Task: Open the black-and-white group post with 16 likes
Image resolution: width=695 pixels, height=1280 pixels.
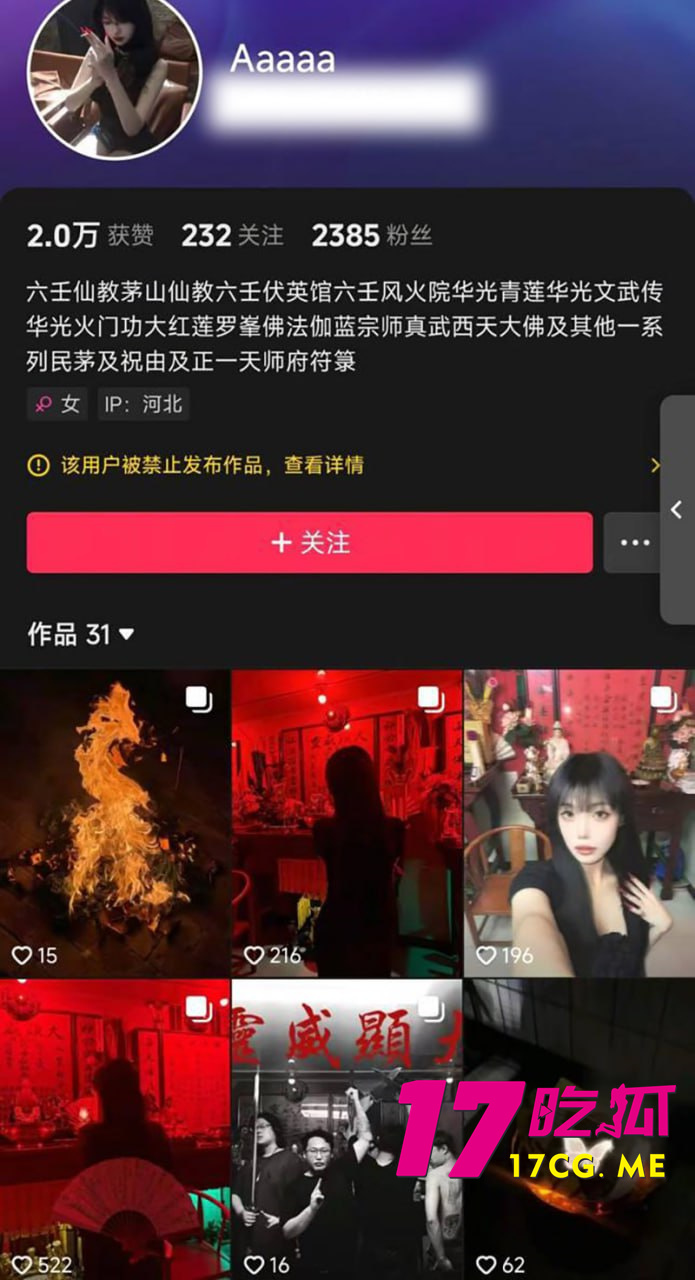Action: (x=347, y=1130)
